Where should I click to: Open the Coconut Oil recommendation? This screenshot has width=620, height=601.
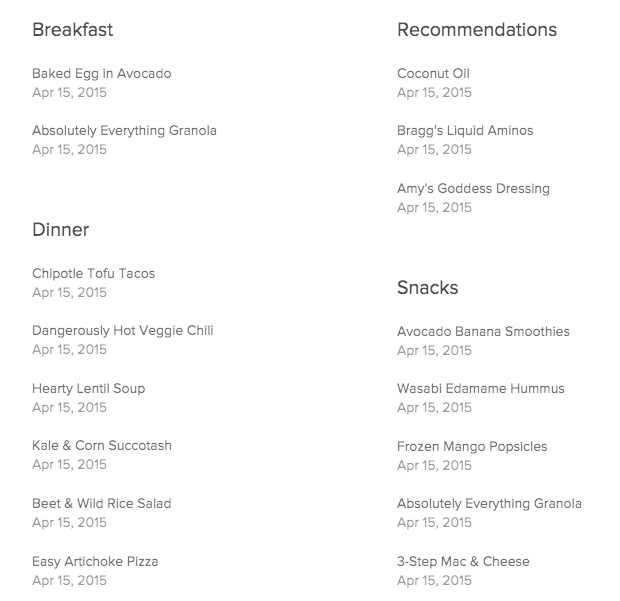click(433, 74)
